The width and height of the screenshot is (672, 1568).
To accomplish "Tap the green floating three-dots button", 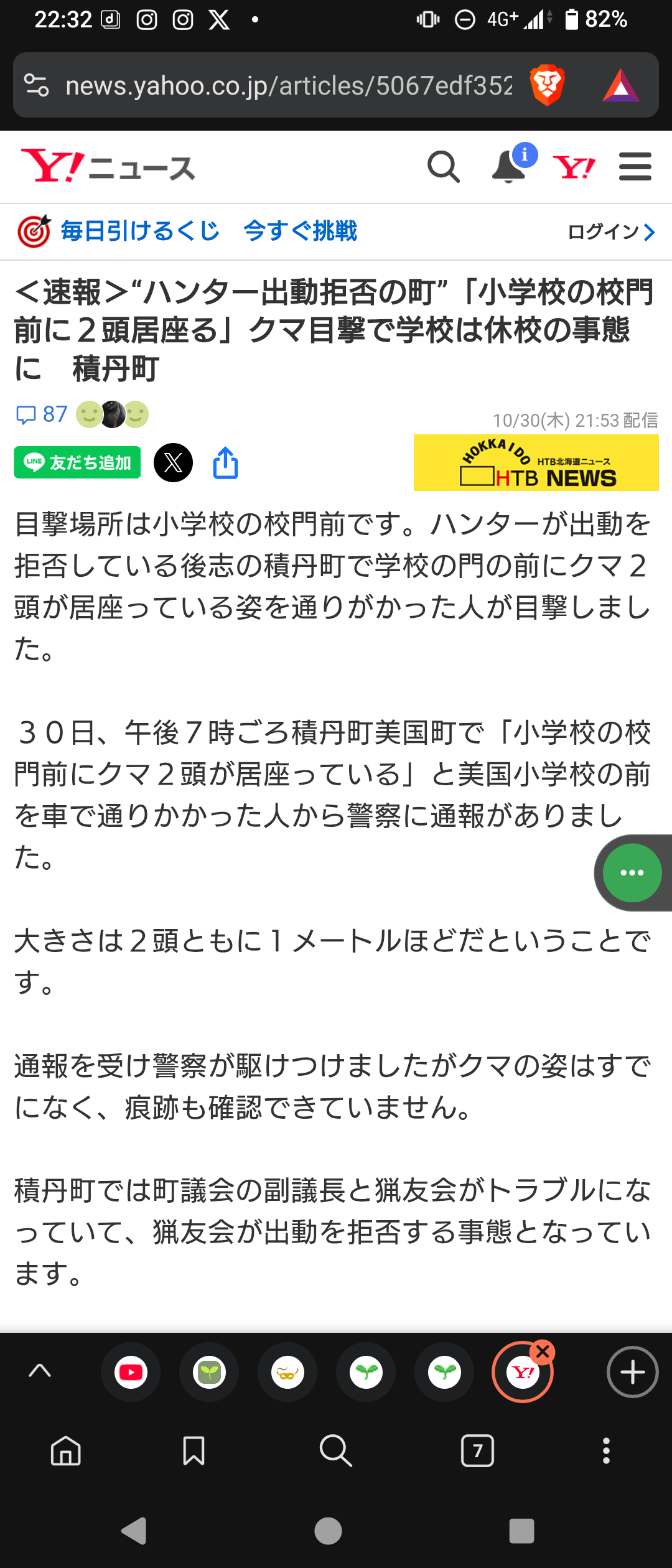I will coord(632,872).
